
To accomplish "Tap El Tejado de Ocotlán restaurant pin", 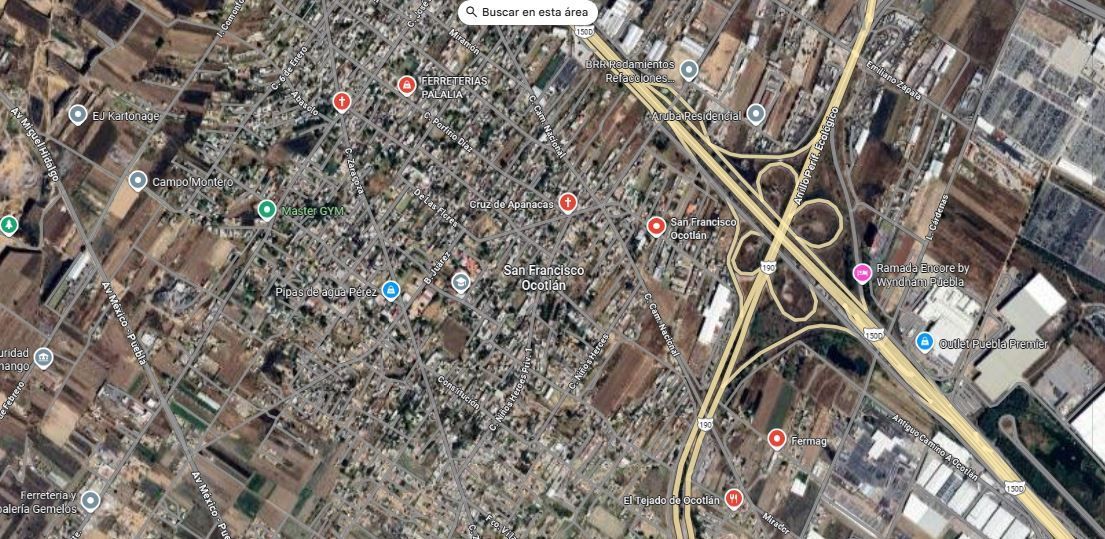I will 734,498.
